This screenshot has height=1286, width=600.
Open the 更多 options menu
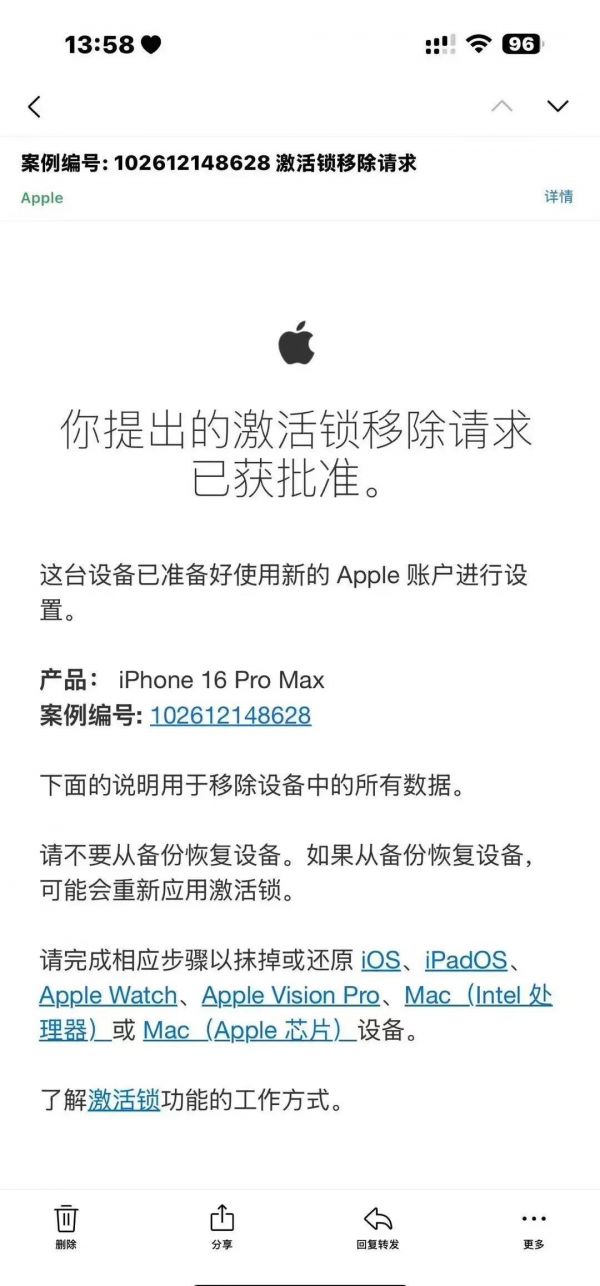pos(534,1228)
